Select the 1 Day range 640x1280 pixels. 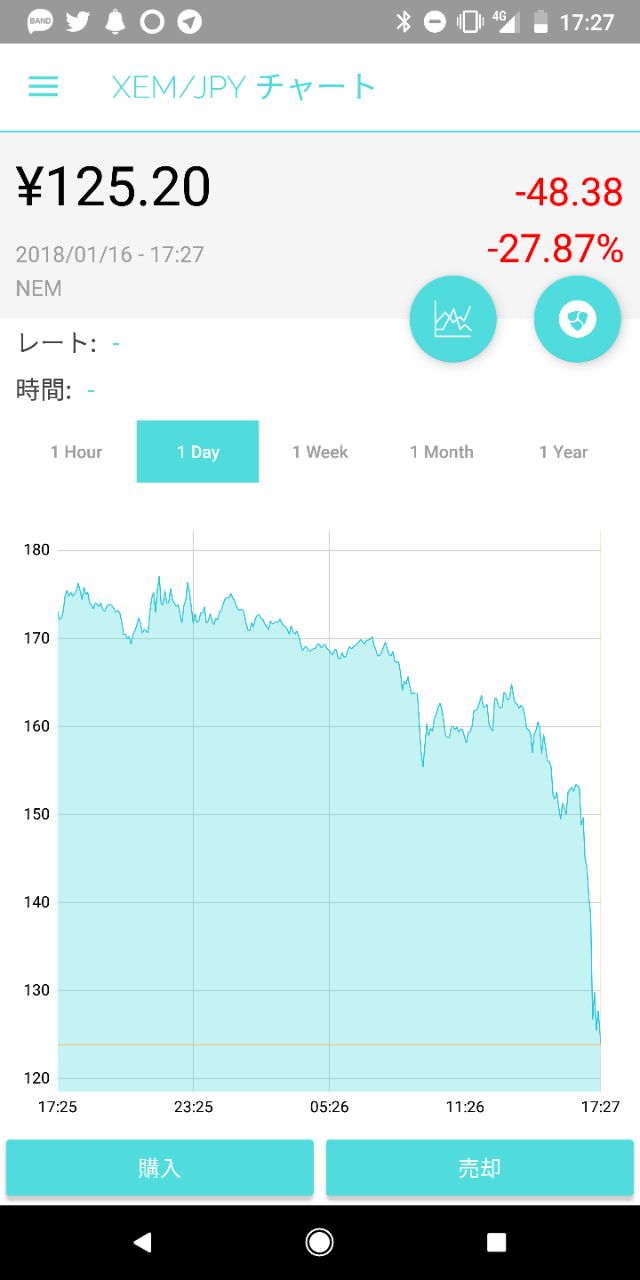(198, 452)
